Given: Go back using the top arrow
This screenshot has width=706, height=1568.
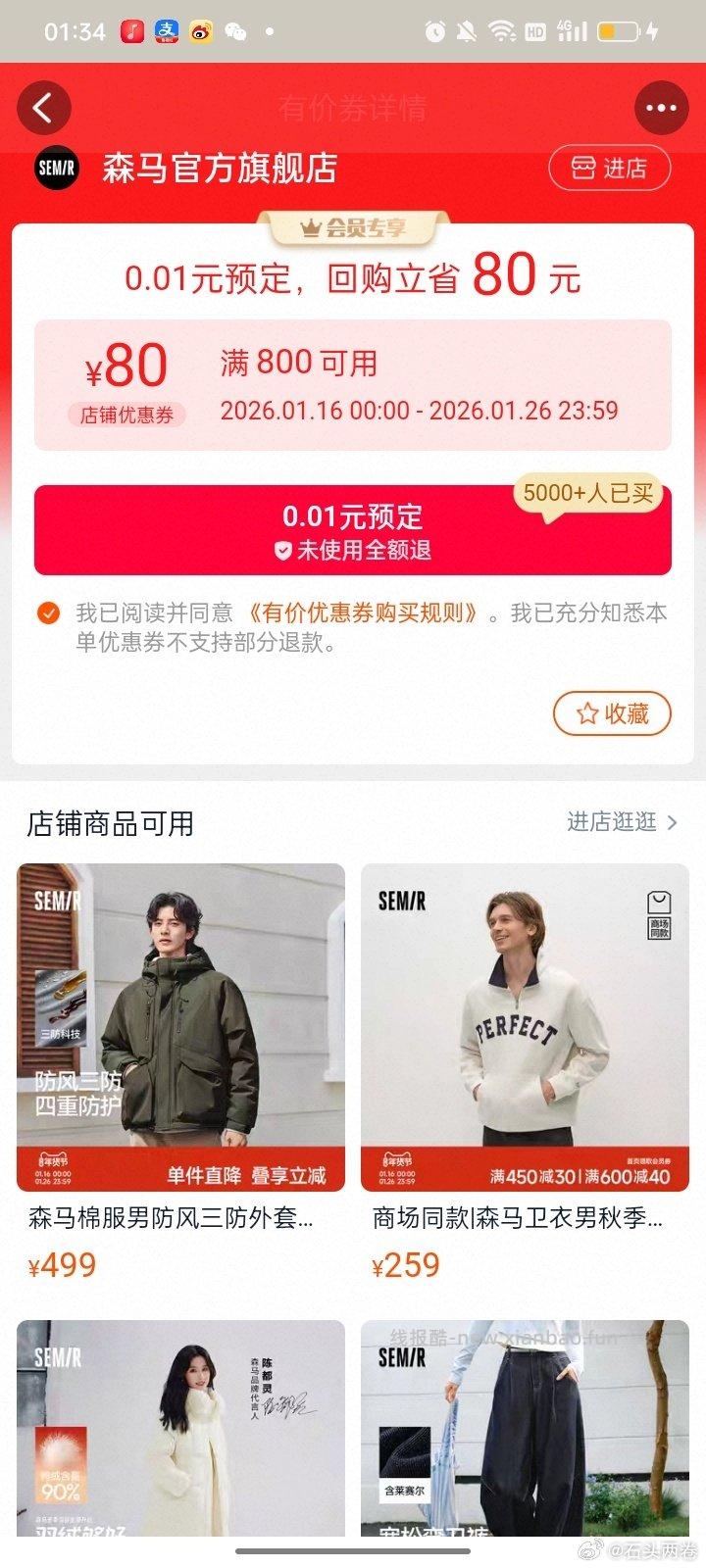Looking at the screenshot, I should tap(43, 108).
